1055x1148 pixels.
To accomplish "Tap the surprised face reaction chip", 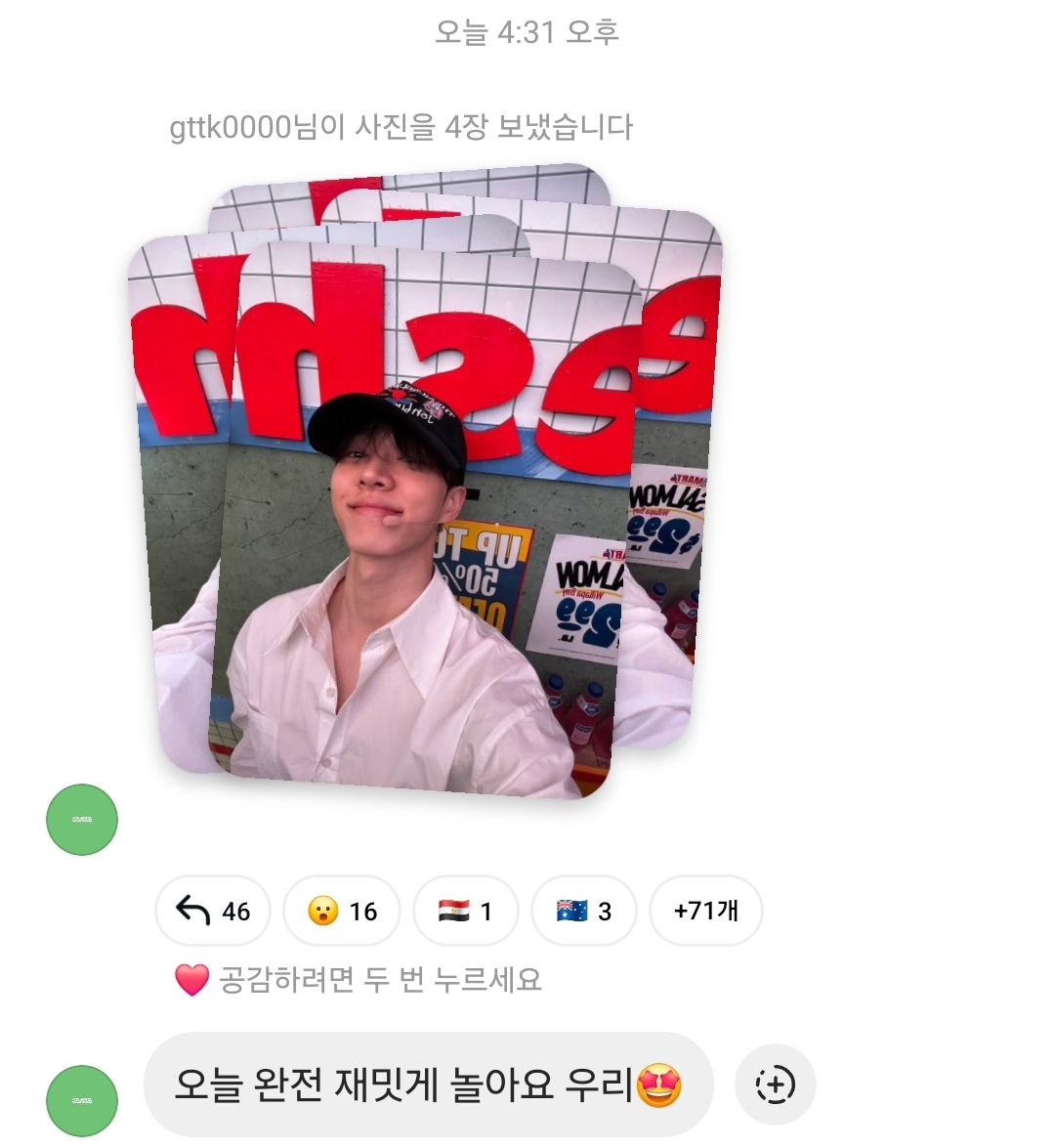I will tap(342, 912).
